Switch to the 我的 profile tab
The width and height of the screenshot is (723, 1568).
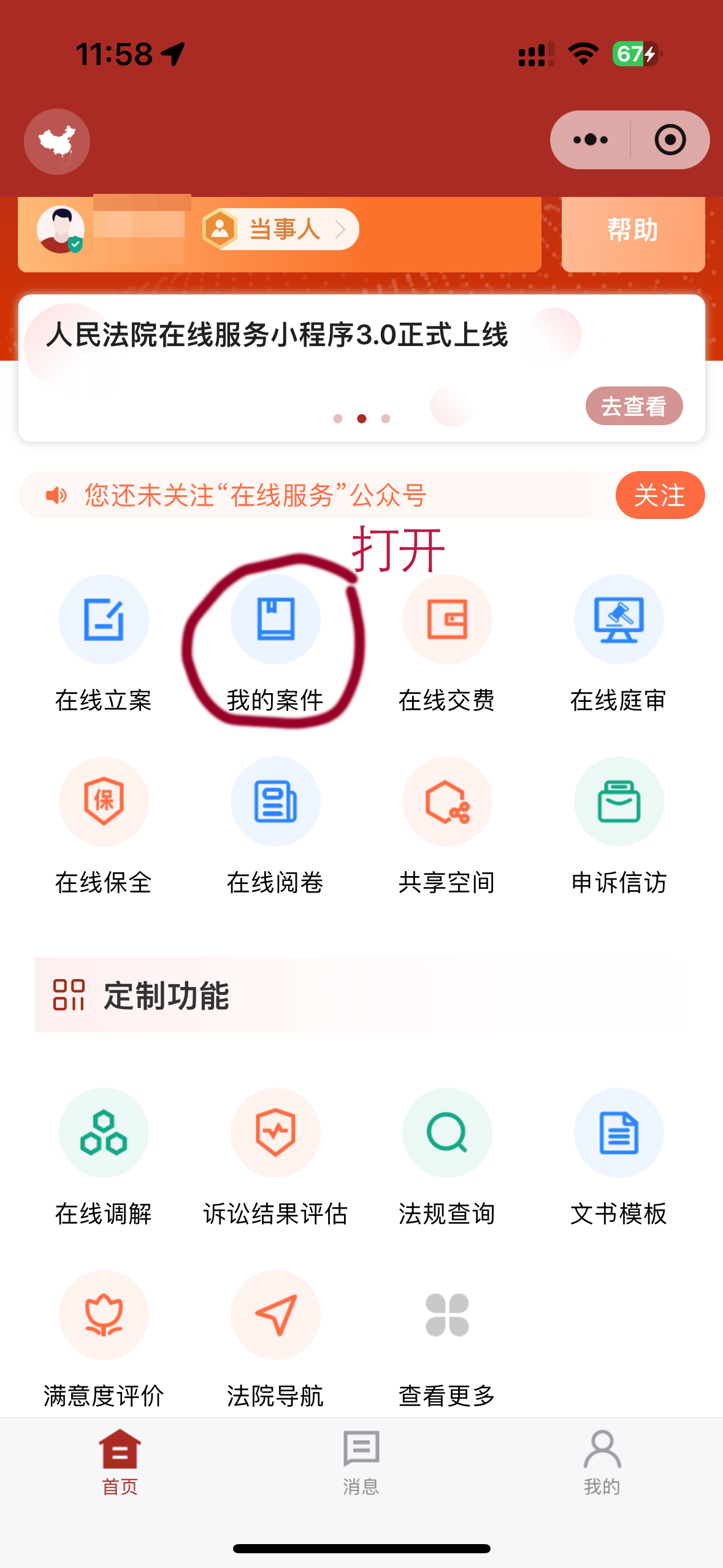(602, 1462)
